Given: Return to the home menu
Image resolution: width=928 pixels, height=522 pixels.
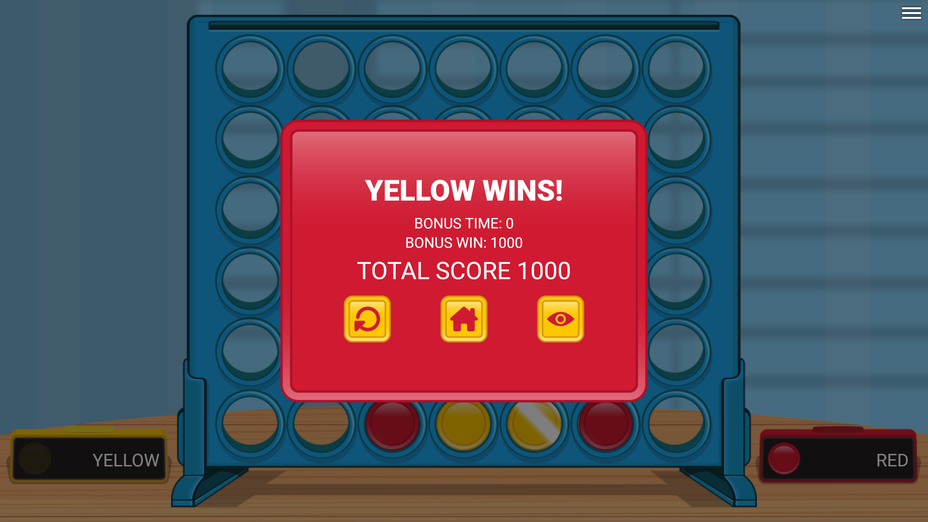Looking at the screenshot, I should 464,319.
